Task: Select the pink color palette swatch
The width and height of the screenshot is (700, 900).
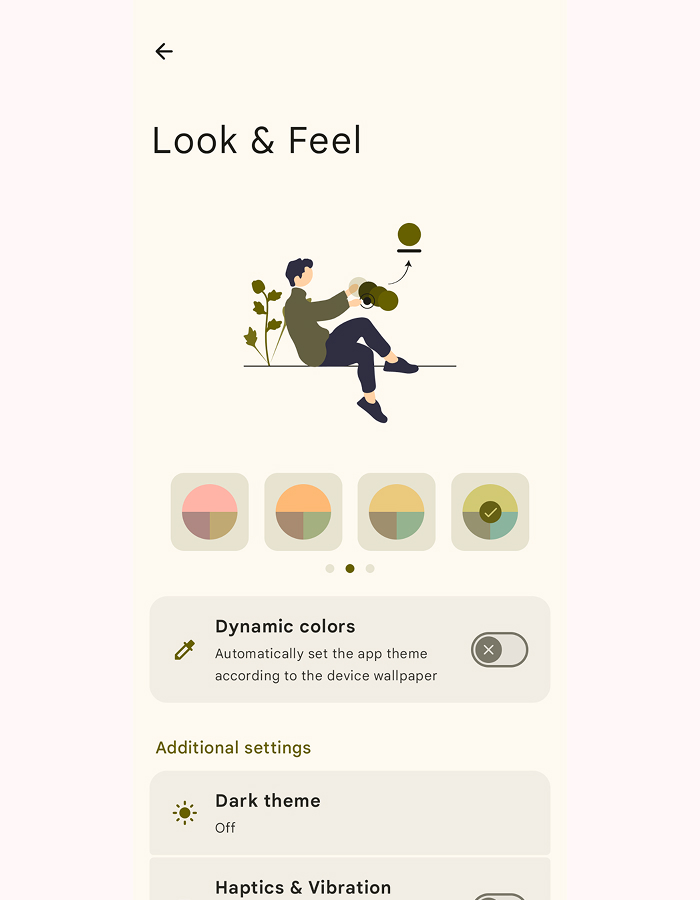Action: [x=210, y=512]
